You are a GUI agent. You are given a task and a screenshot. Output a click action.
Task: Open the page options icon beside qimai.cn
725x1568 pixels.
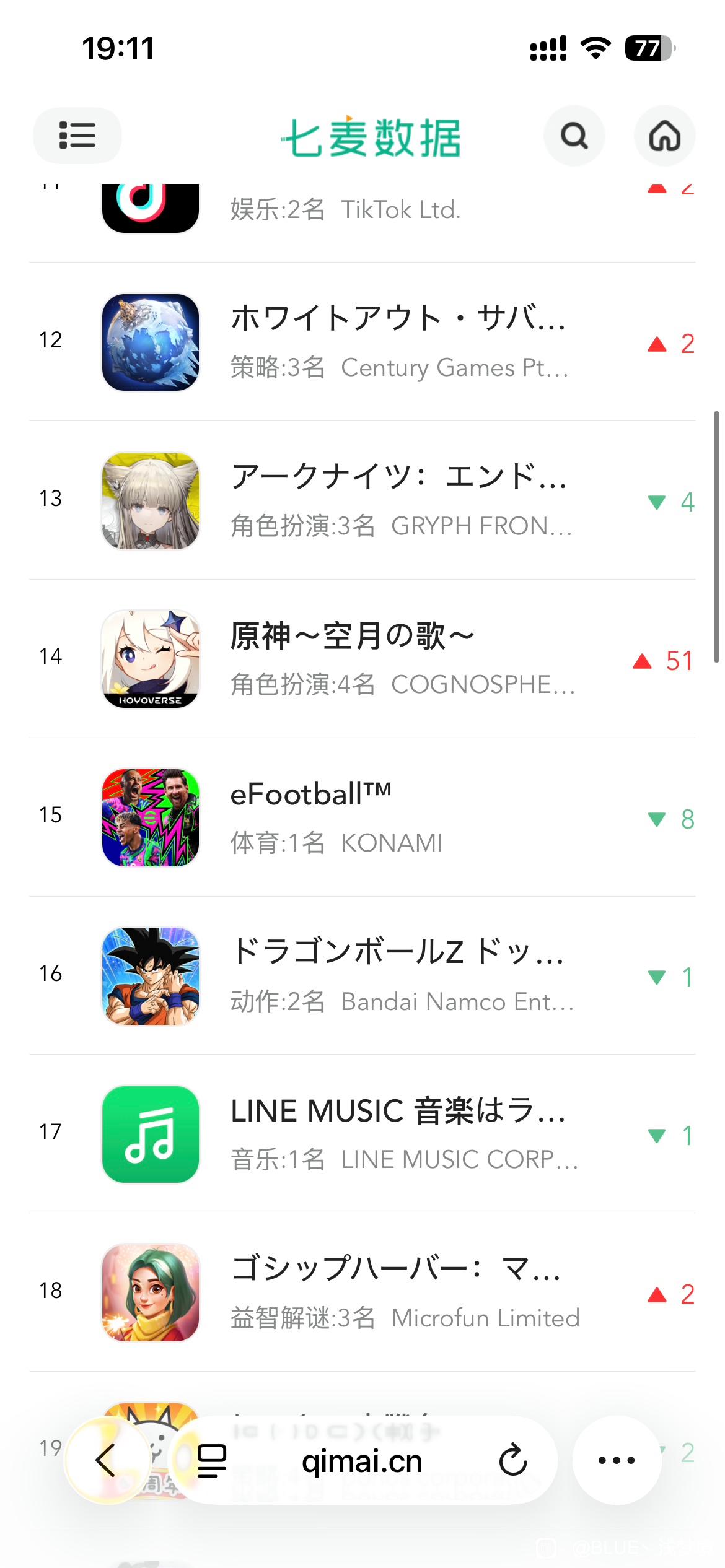[212, 1460]
